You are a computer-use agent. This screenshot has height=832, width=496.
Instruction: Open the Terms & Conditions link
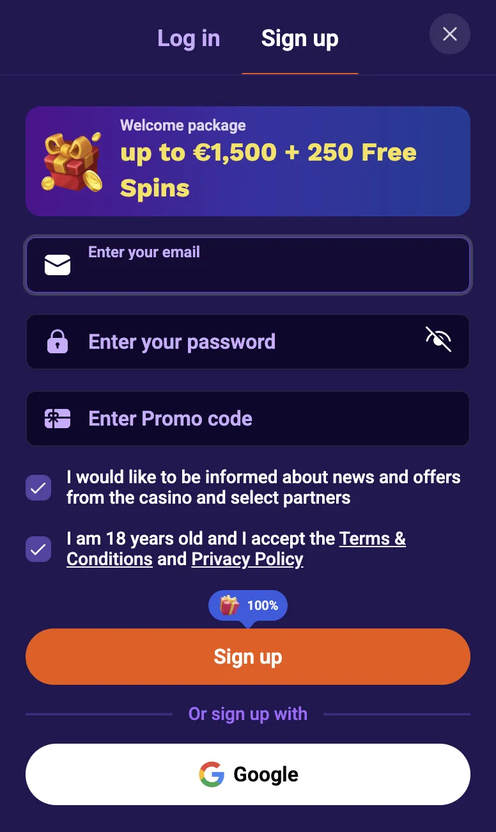[236, 549]
